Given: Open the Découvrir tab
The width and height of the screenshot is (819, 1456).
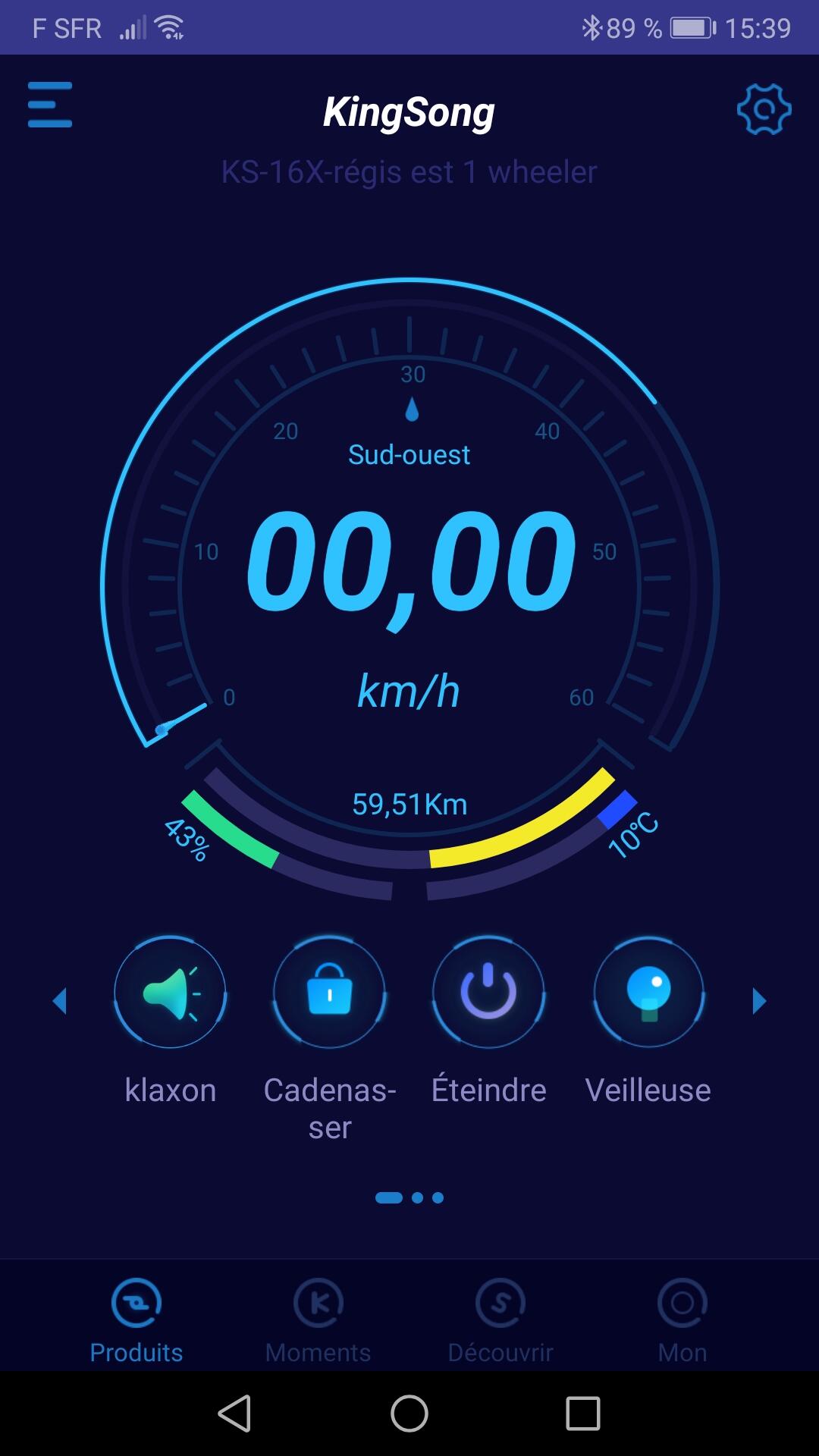Looking at the screenshot, I should coord(500,1320).
